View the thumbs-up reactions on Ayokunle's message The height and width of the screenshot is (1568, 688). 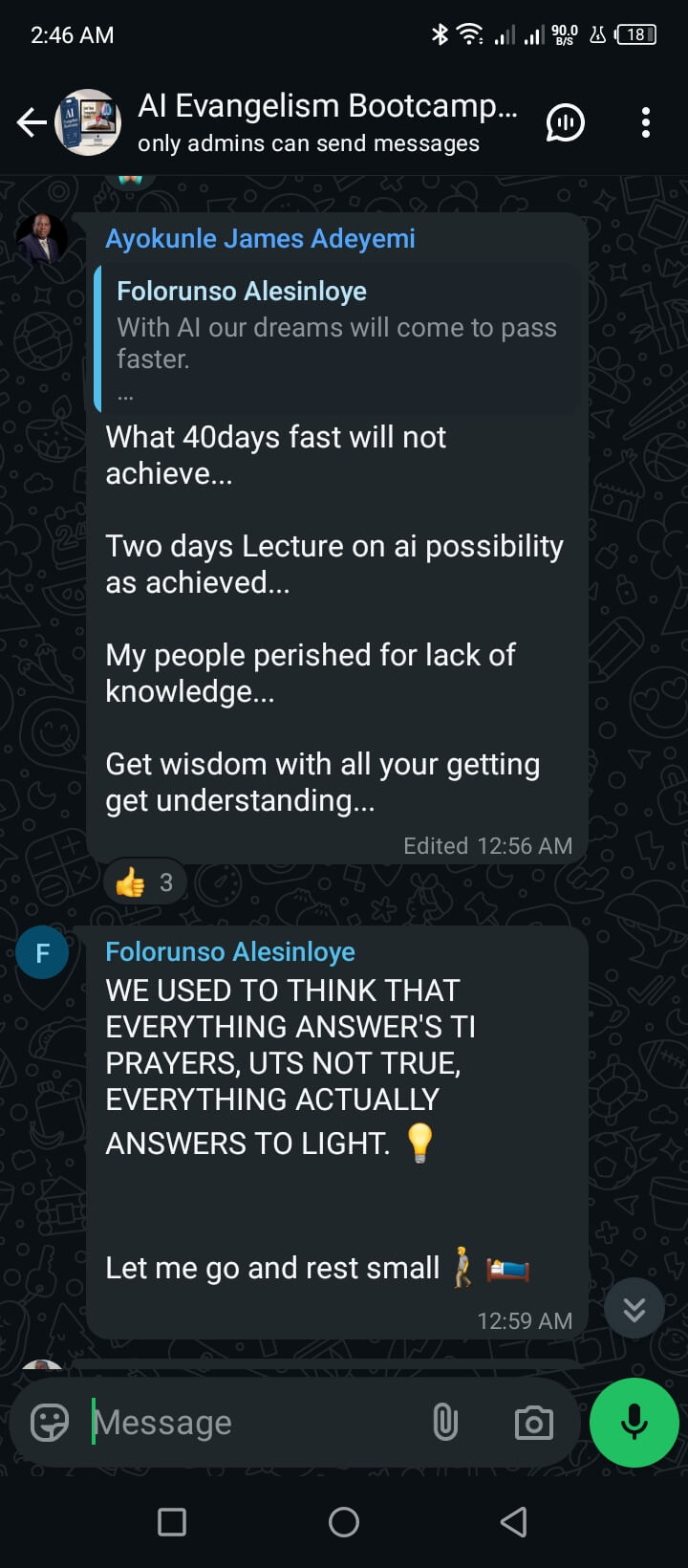145,882
